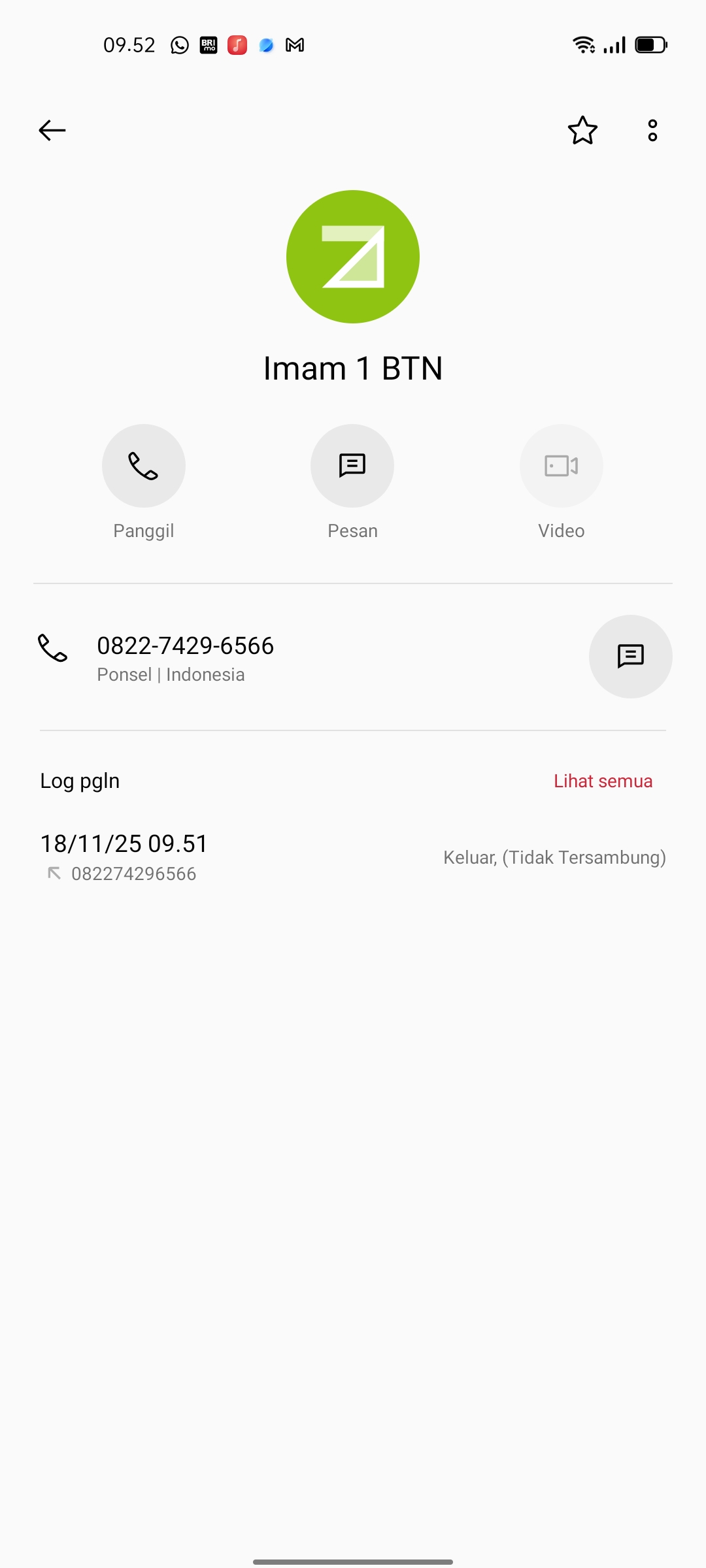Screen dimensions: 706x1568
Task: Select the 18/11/25 09.51 call entry
Action: (x=124, y=843)
